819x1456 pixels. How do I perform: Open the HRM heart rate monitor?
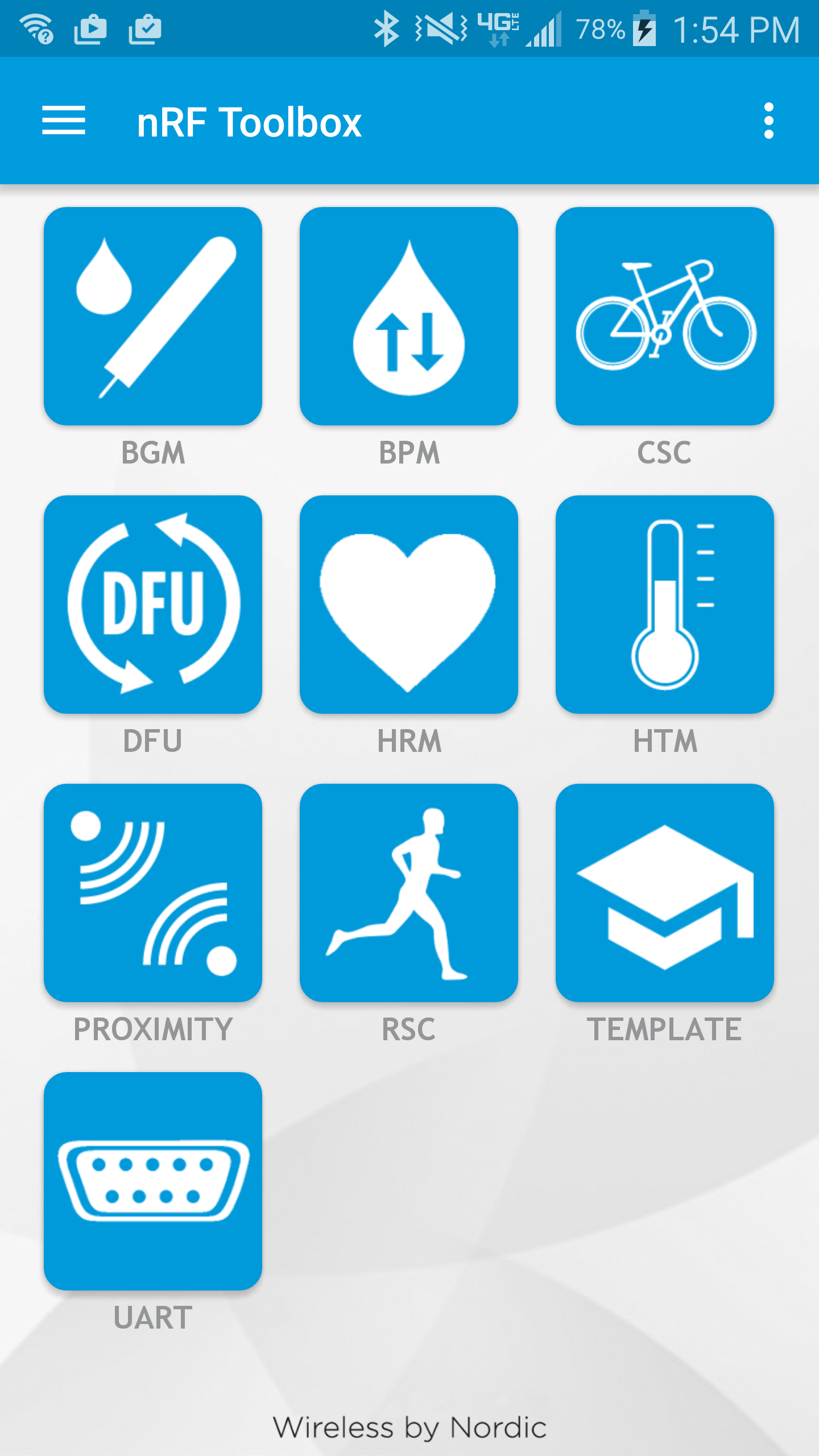[408, 605]
